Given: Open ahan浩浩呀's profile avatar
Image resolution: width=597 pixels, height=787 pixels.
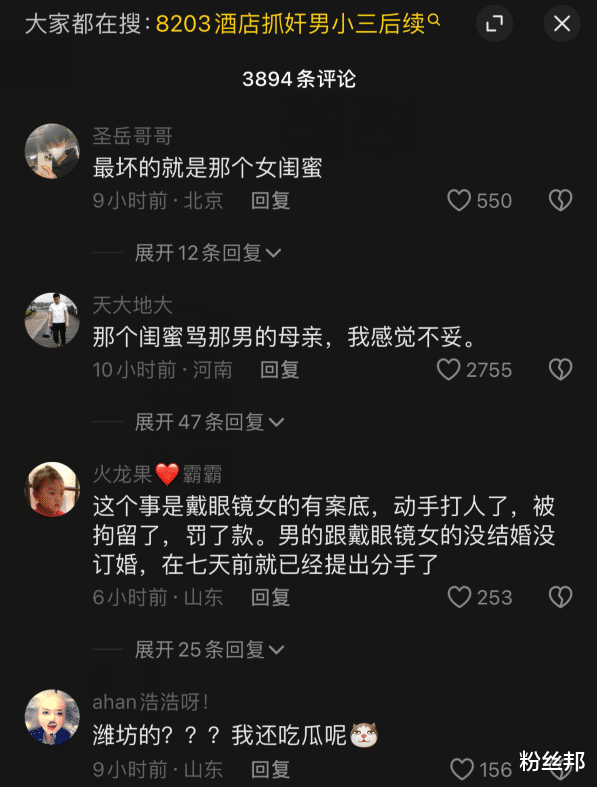Looking at the screenshot, I should click(52, 717).
